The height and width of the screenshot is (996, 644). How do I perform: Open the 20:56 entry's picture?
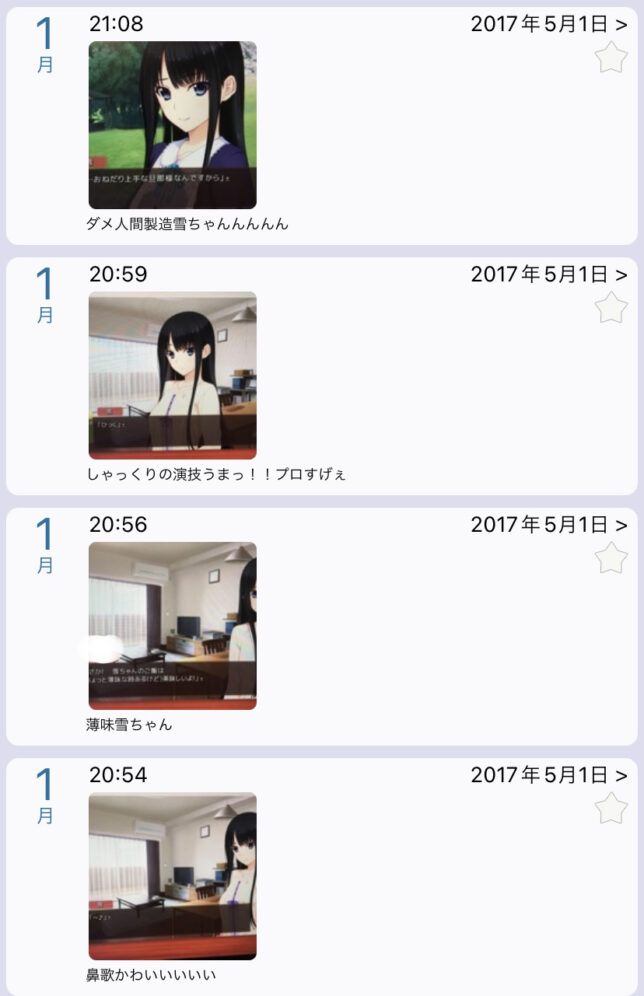tap(172, 625)
